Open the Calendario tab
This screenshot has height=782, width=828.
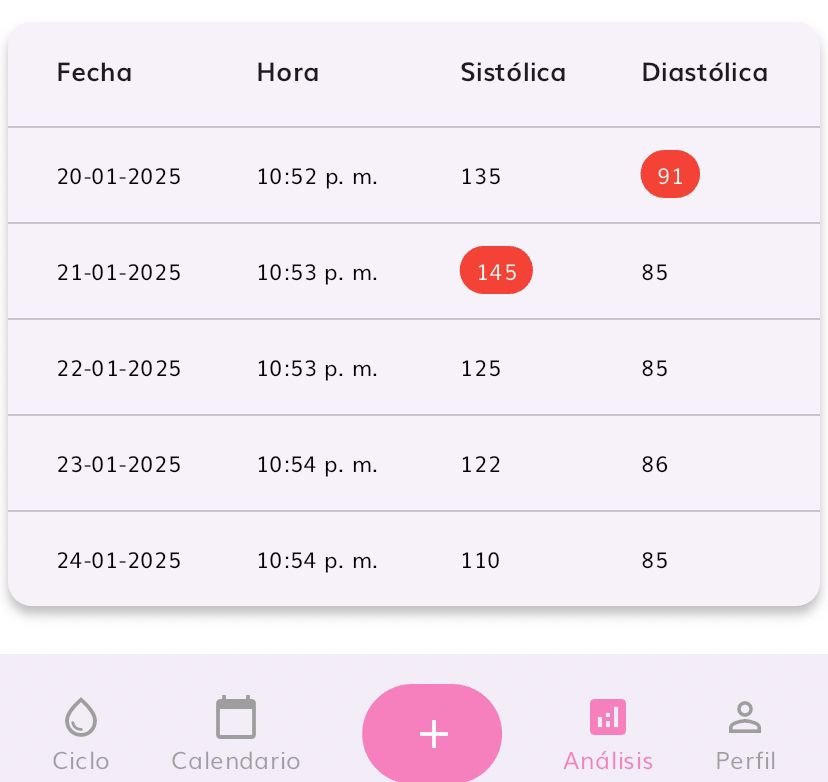pos(236,734)
